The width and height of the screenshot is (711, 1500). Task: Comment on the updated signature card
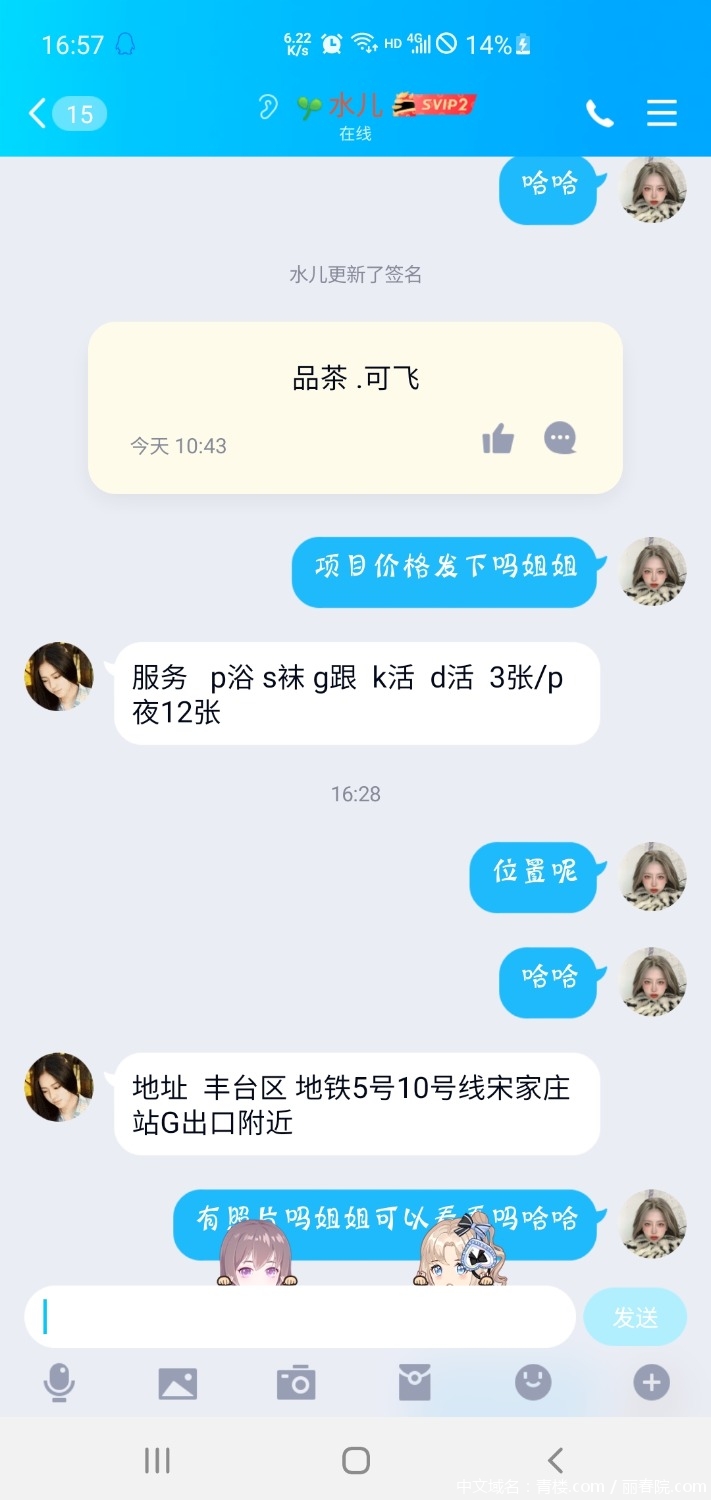(x=560, y=438)
